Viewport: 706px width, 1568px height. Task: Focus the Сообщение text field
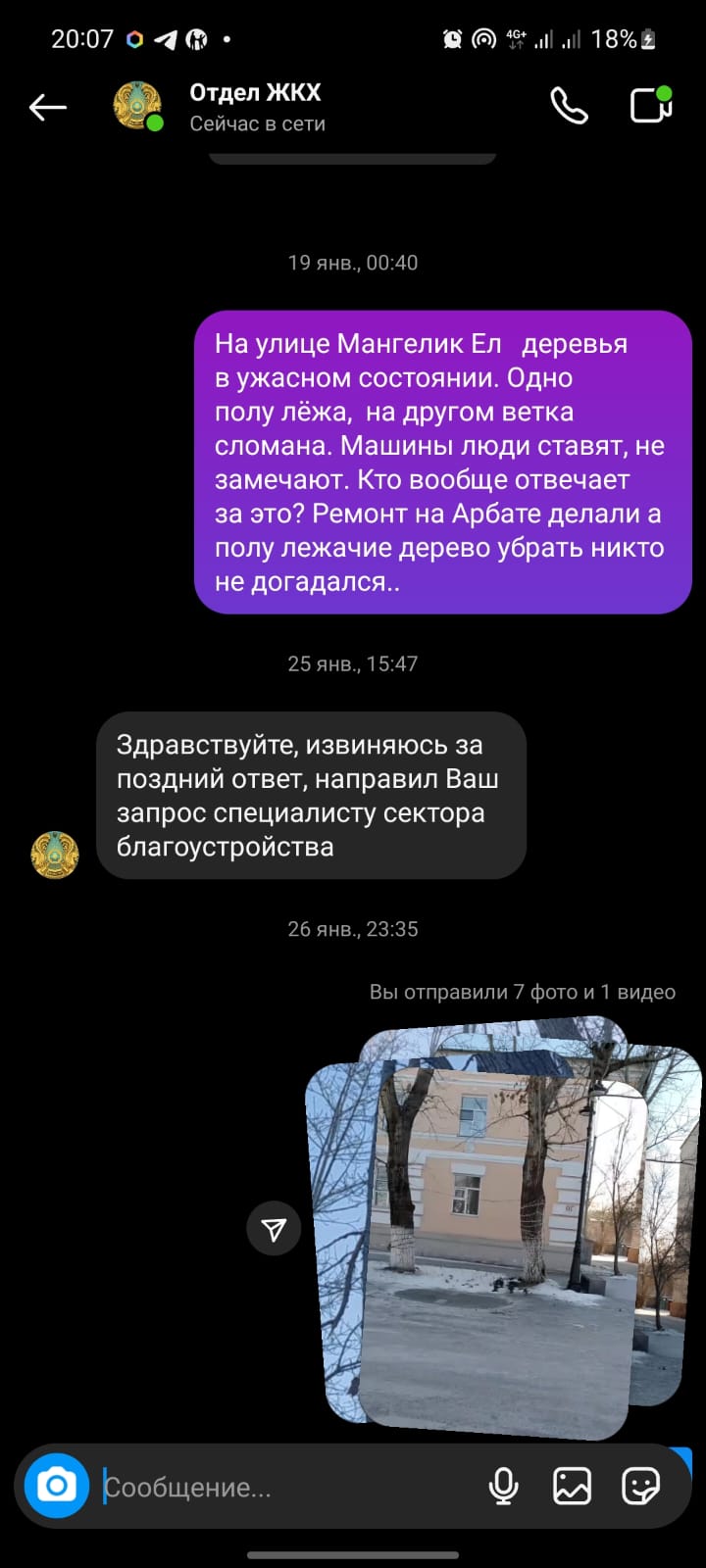284,1488
